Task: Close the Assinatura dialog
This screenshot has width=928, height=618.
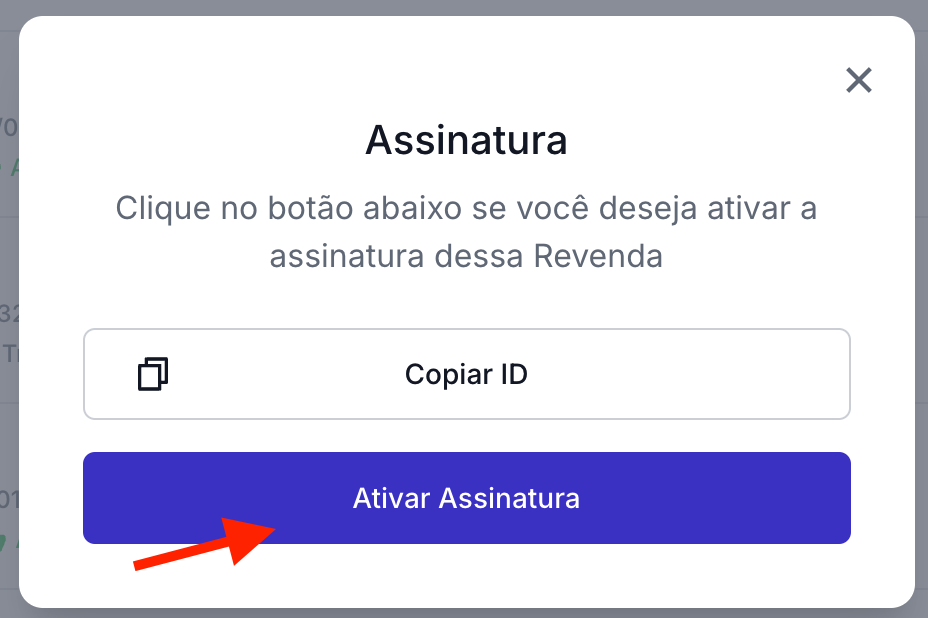Action: [859, 80]
